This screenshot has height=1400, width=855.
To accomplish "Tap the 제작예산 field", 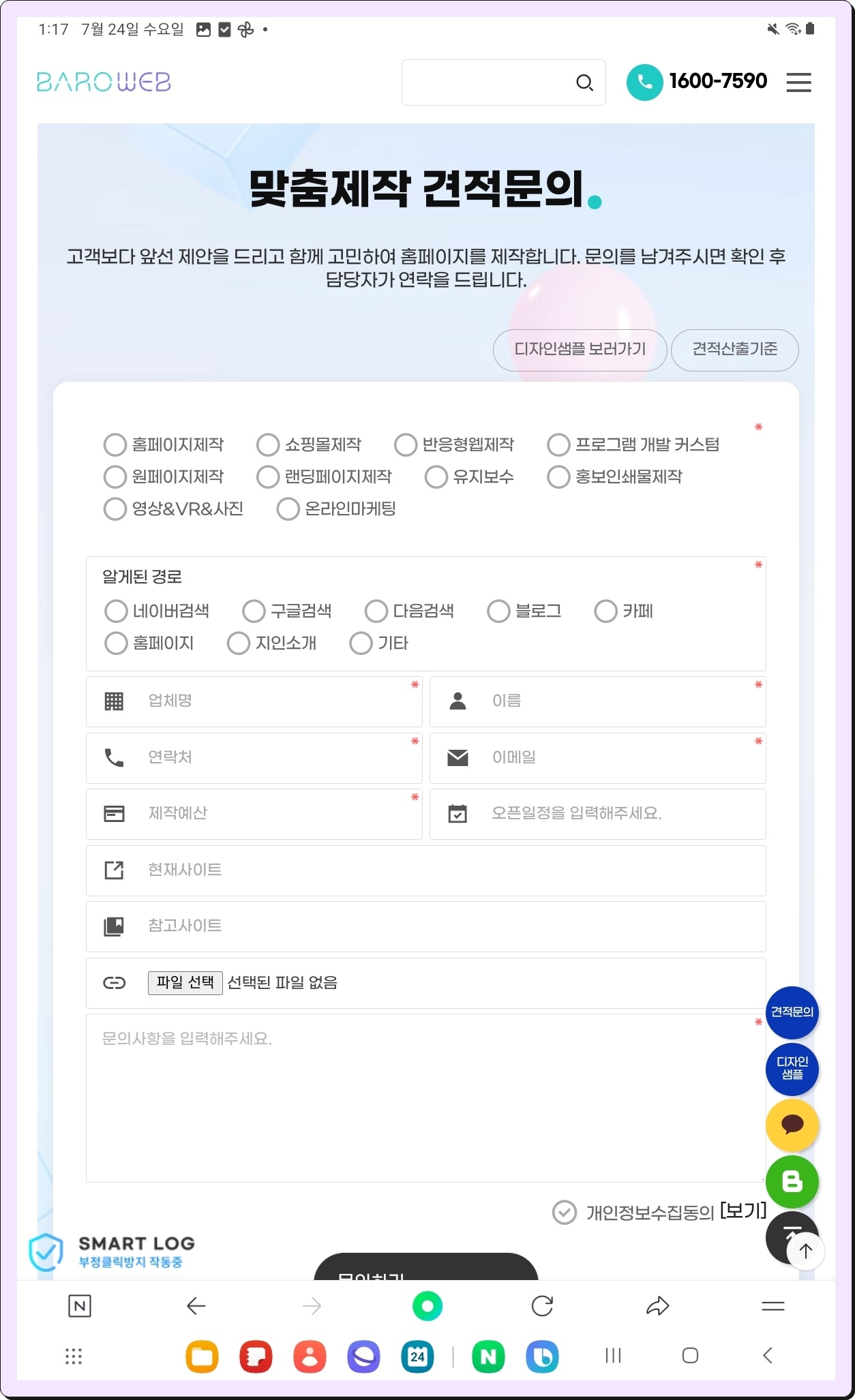I will point(273,814).
